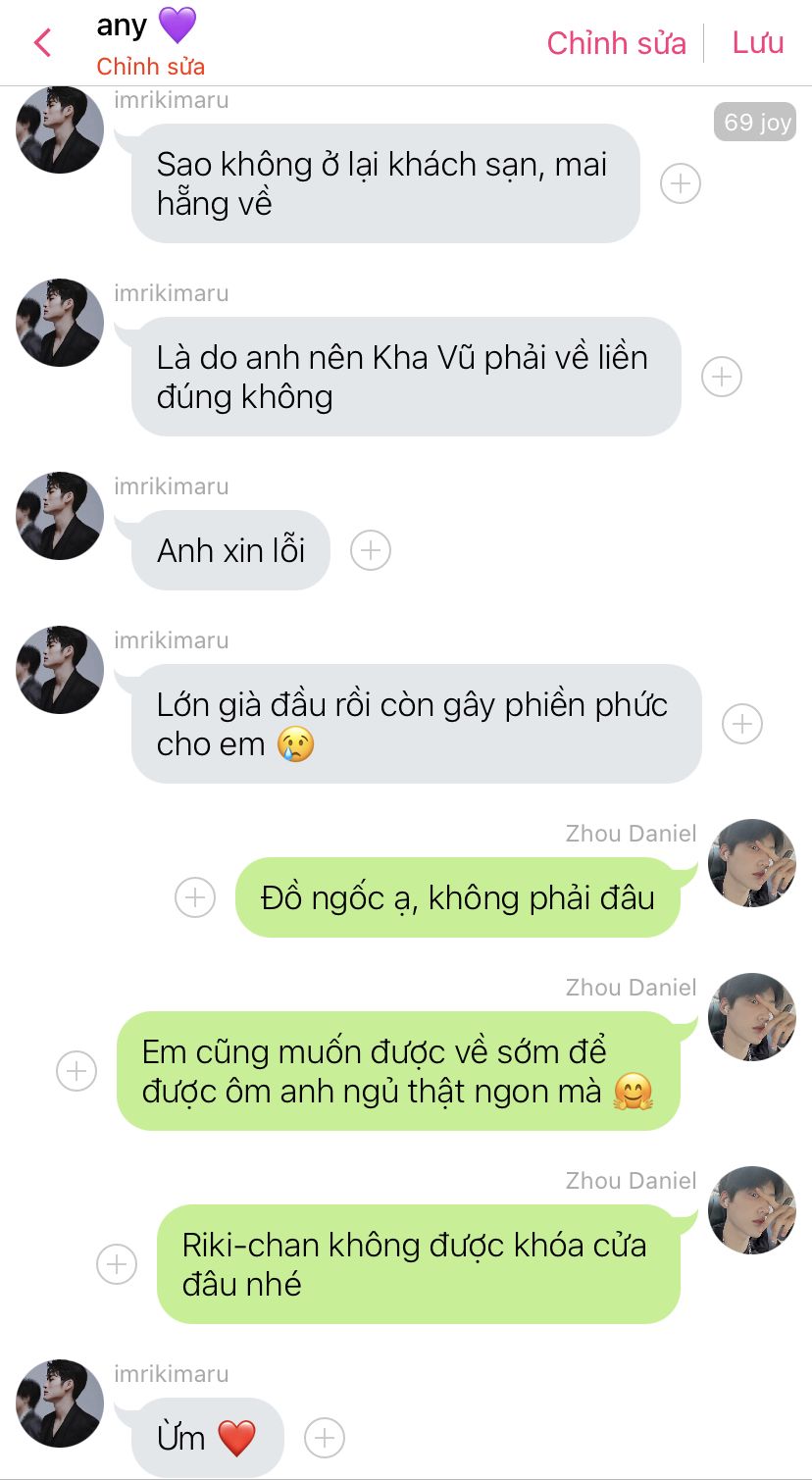Open imrikimaru's avatar on the first message
This screenshot has height=1480, width=812.
(60, 129)
